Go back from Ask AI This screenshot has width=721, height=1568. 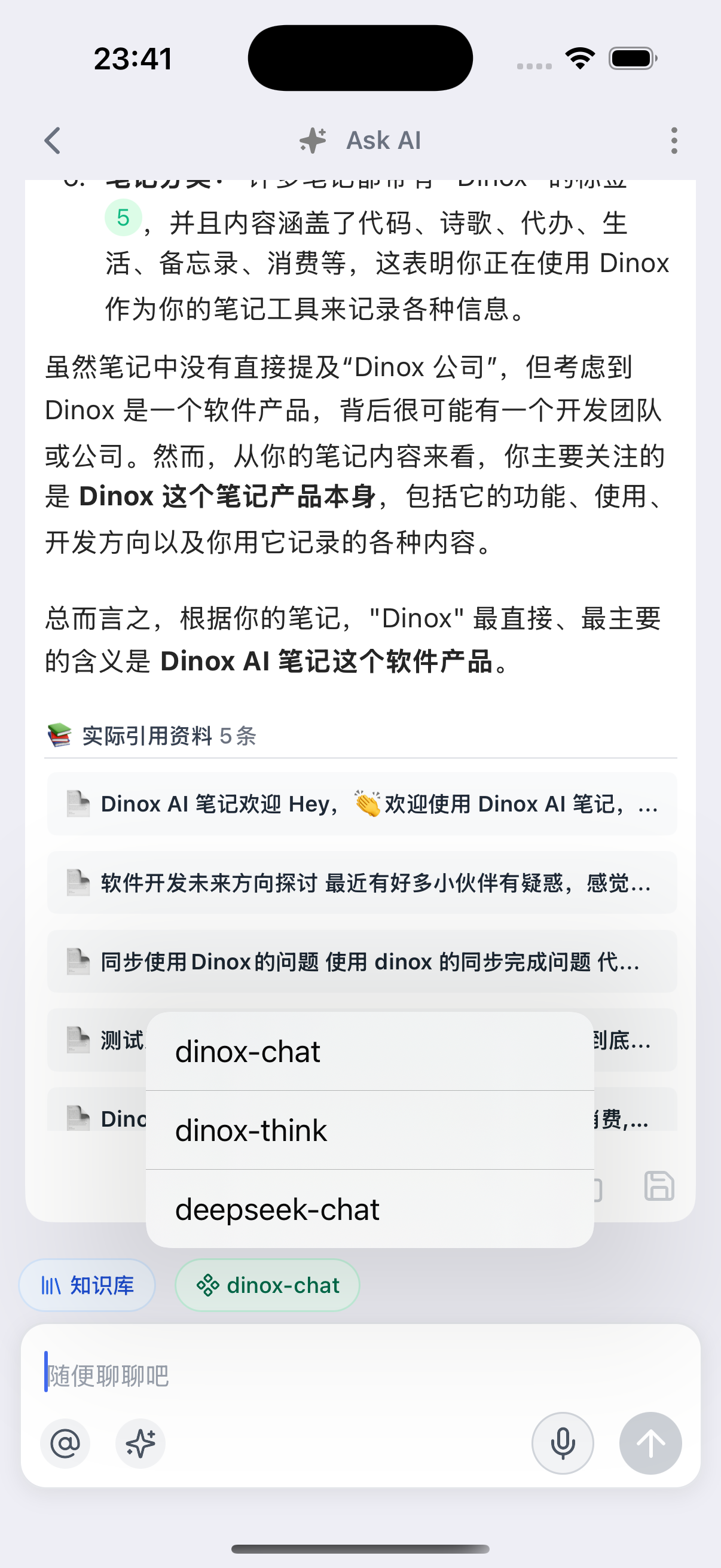[53, 141]
